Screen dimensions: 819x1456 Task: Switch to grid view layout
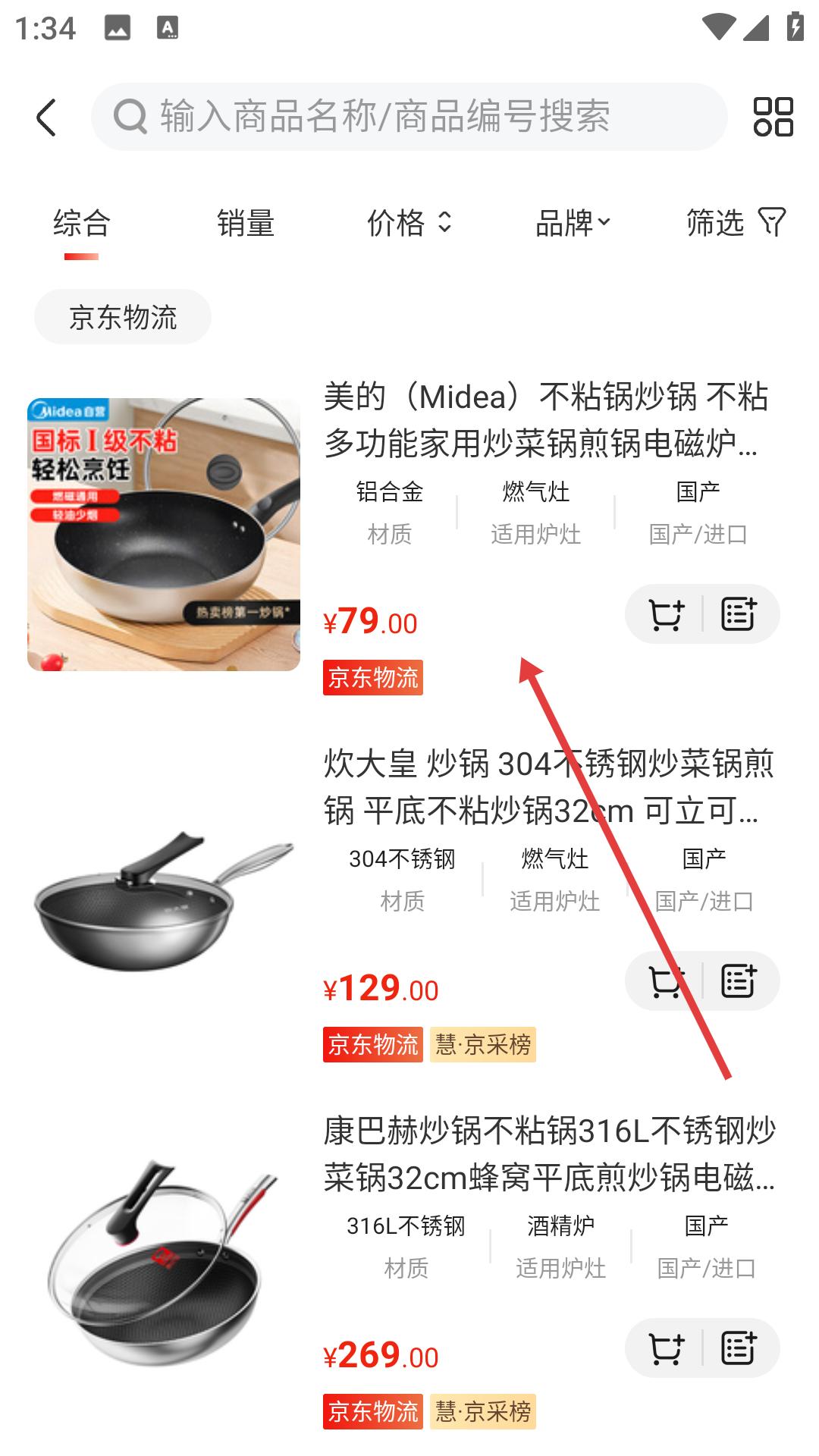click(x=773, y=117)
